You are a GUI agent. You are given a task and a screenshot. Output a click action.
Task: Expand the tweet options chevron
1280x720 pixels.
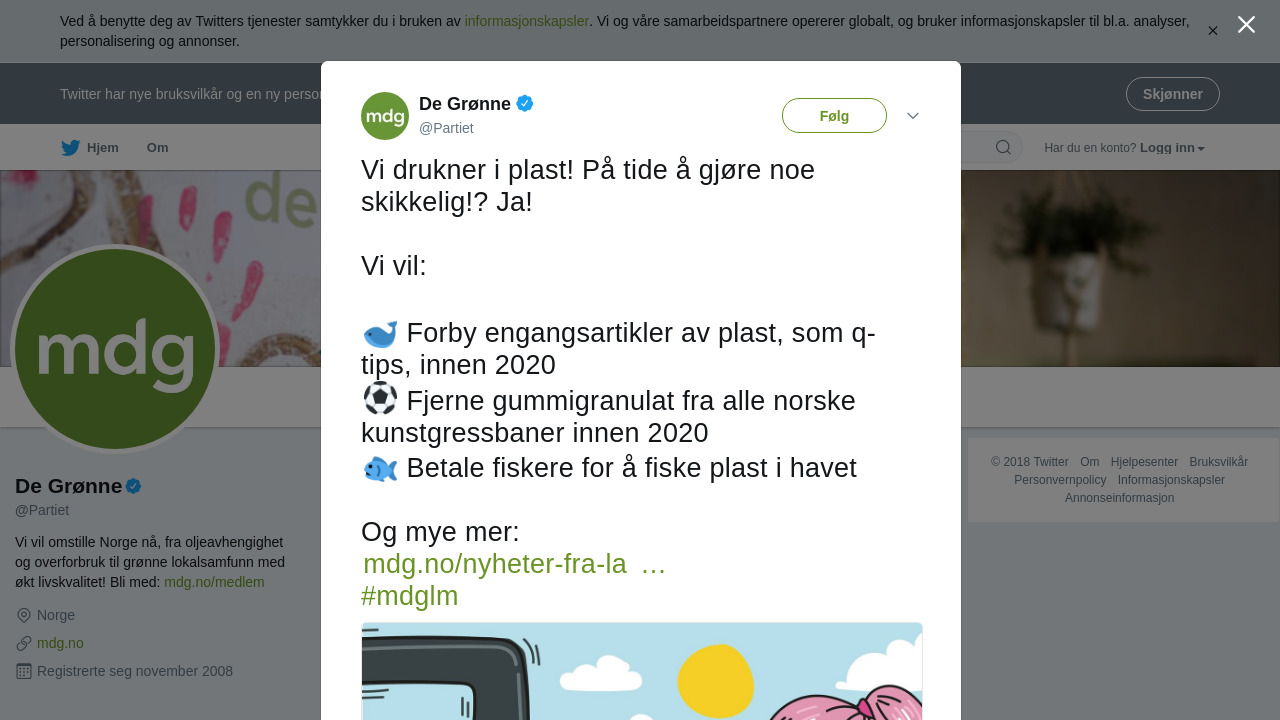(913, 116)
